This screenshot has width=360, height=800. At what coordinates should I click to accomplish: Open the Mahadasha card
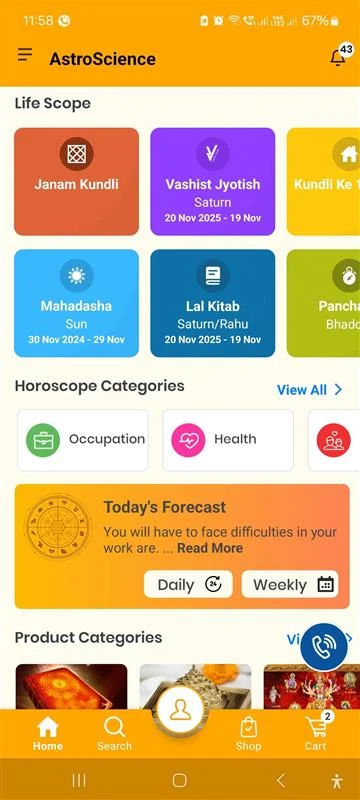pyautogui.click(x=76, y=303)
